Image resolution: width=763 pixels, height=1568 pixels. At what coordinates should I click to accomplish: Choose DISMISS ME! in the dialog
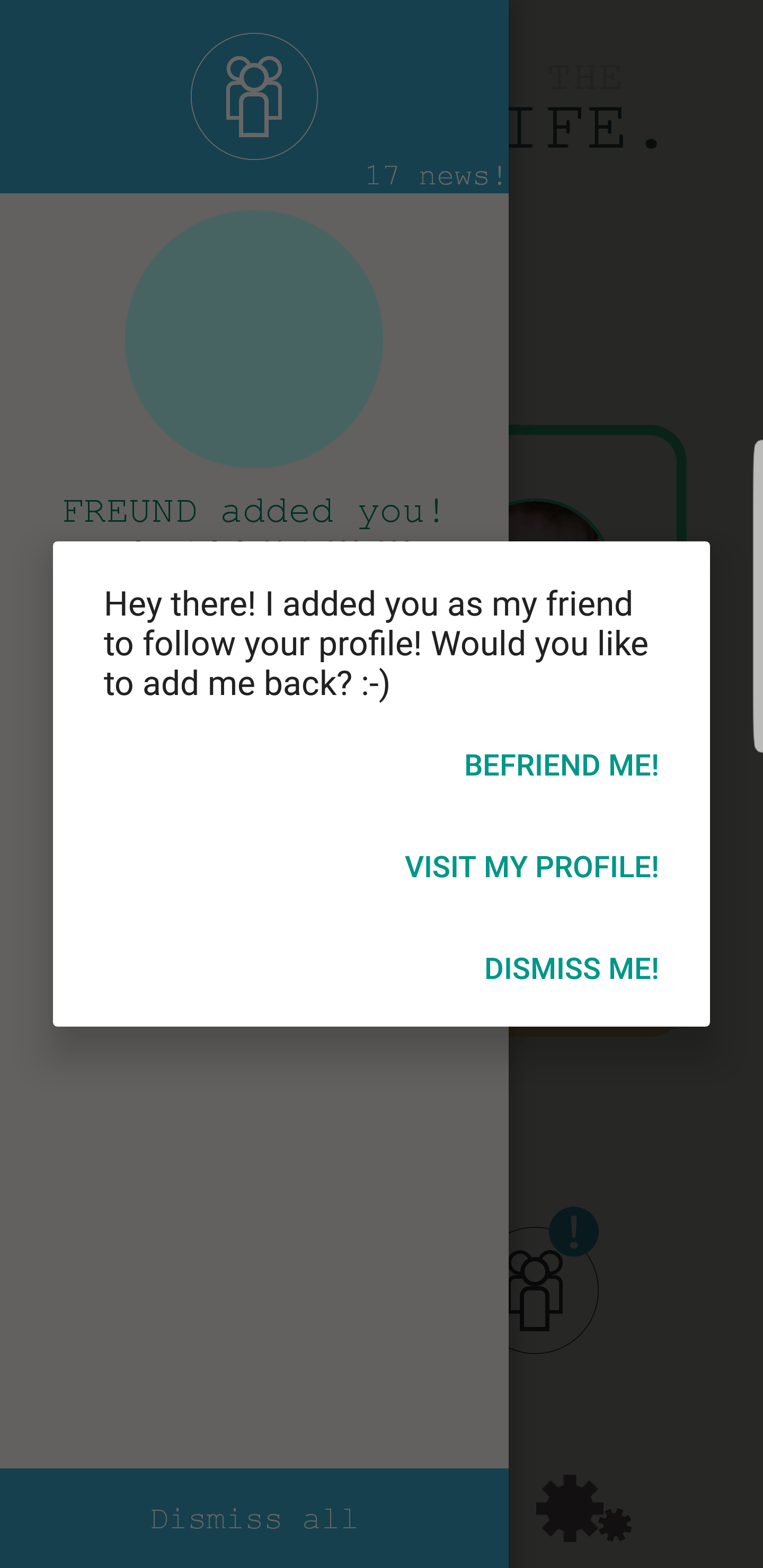click(571, 968)
